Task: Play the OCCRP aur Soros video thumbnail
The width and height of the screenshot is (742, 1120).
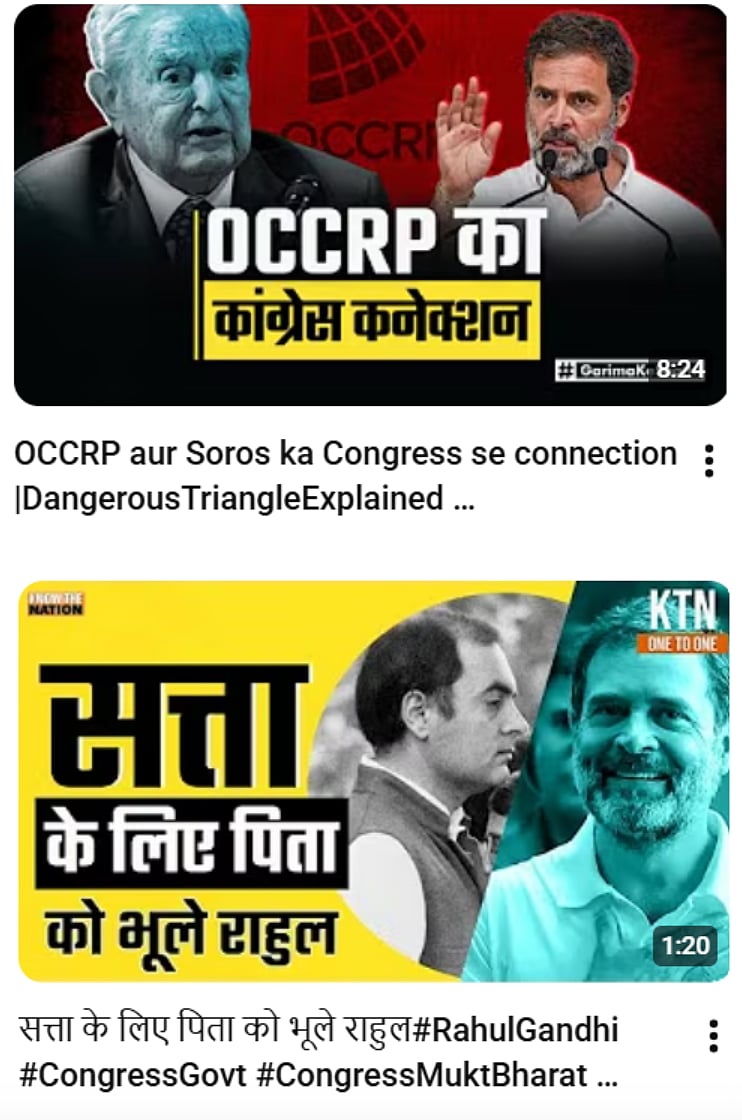Action: click(x=370, y=205)
